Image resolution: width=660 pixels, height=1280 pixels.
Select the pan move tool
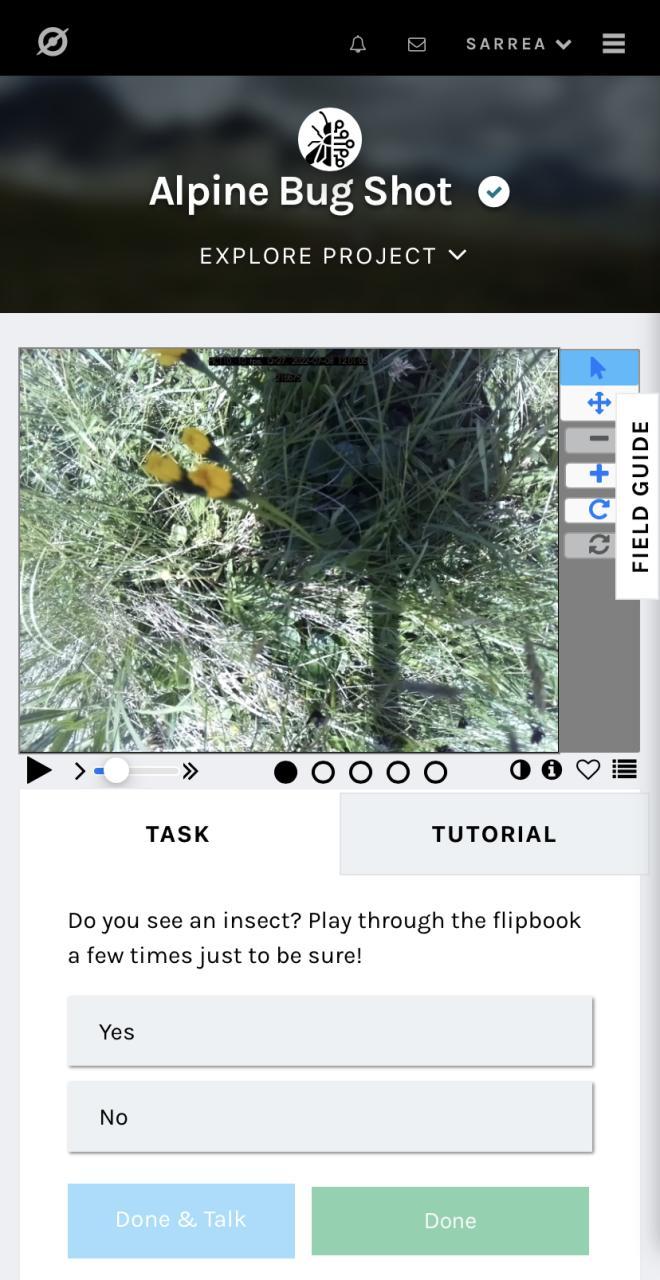pos(598,403)
